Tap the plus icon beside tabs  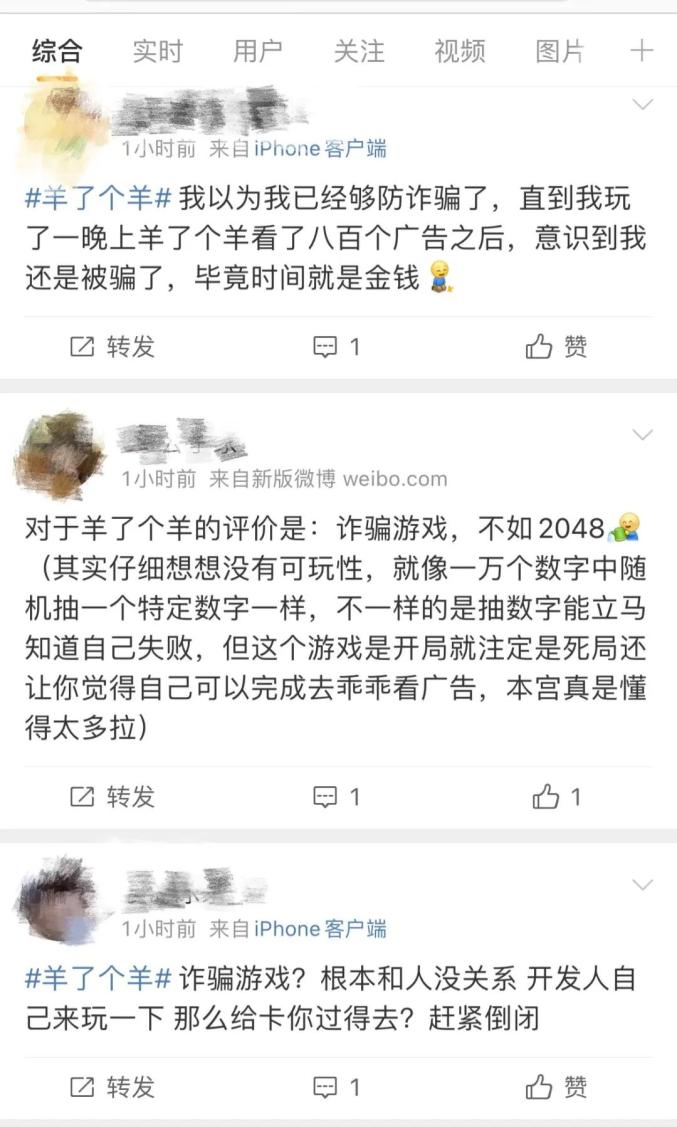(x=641, y=51)
